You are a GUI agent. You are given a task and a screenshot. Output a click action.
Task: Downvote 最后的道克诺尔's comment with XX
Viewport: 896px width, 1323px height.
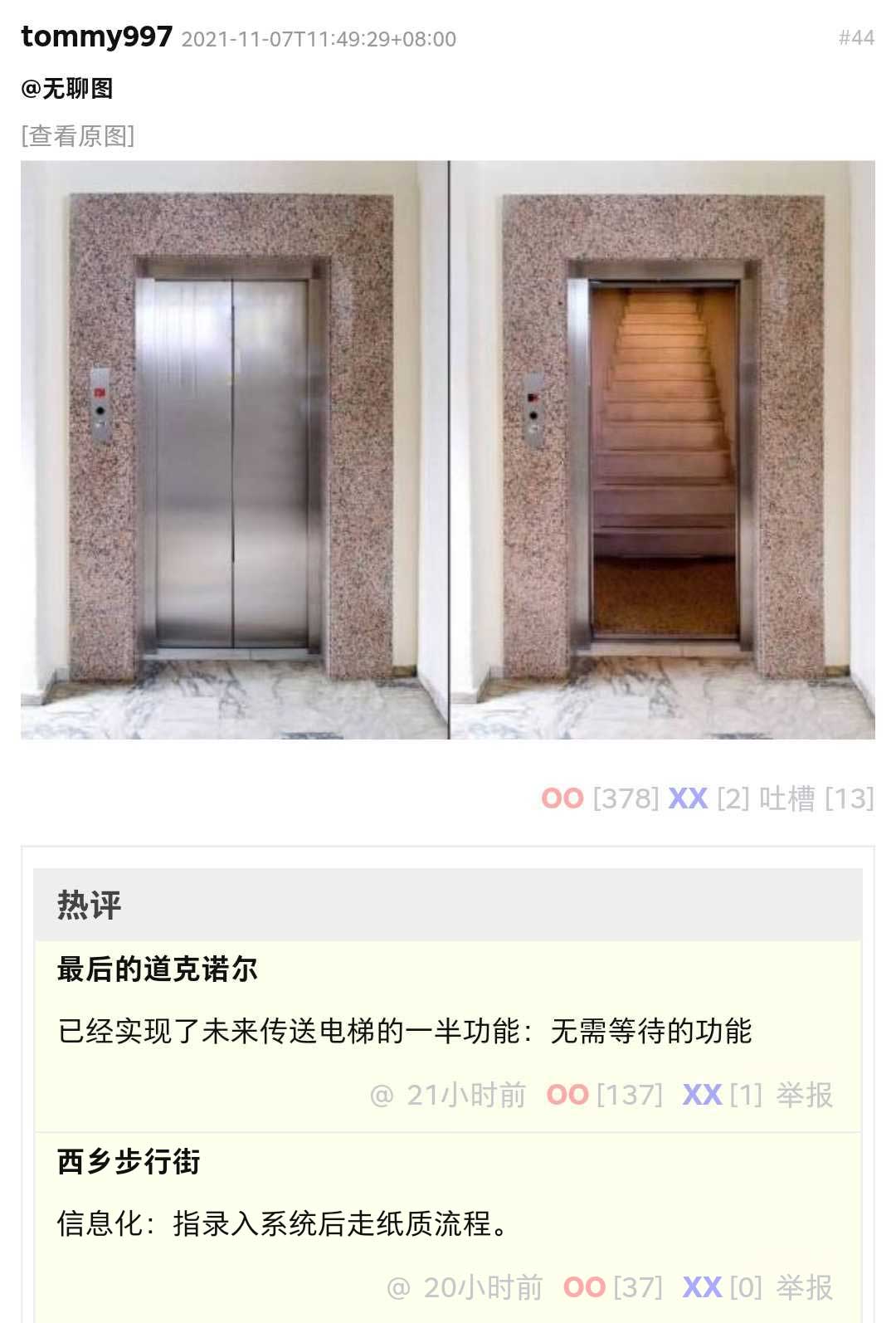702,1095
